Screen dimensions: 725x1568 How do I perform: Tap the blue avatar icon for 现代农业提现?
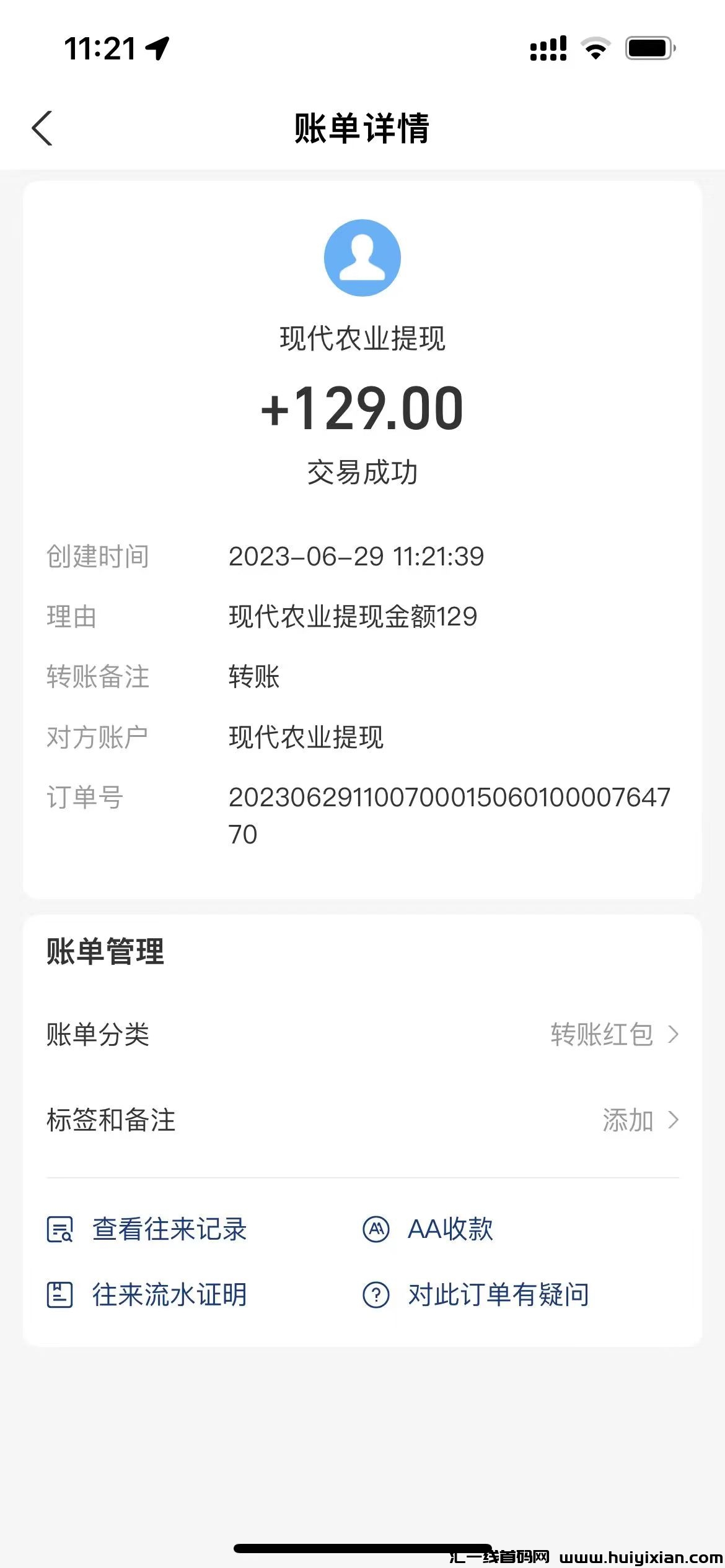(362, 258)
